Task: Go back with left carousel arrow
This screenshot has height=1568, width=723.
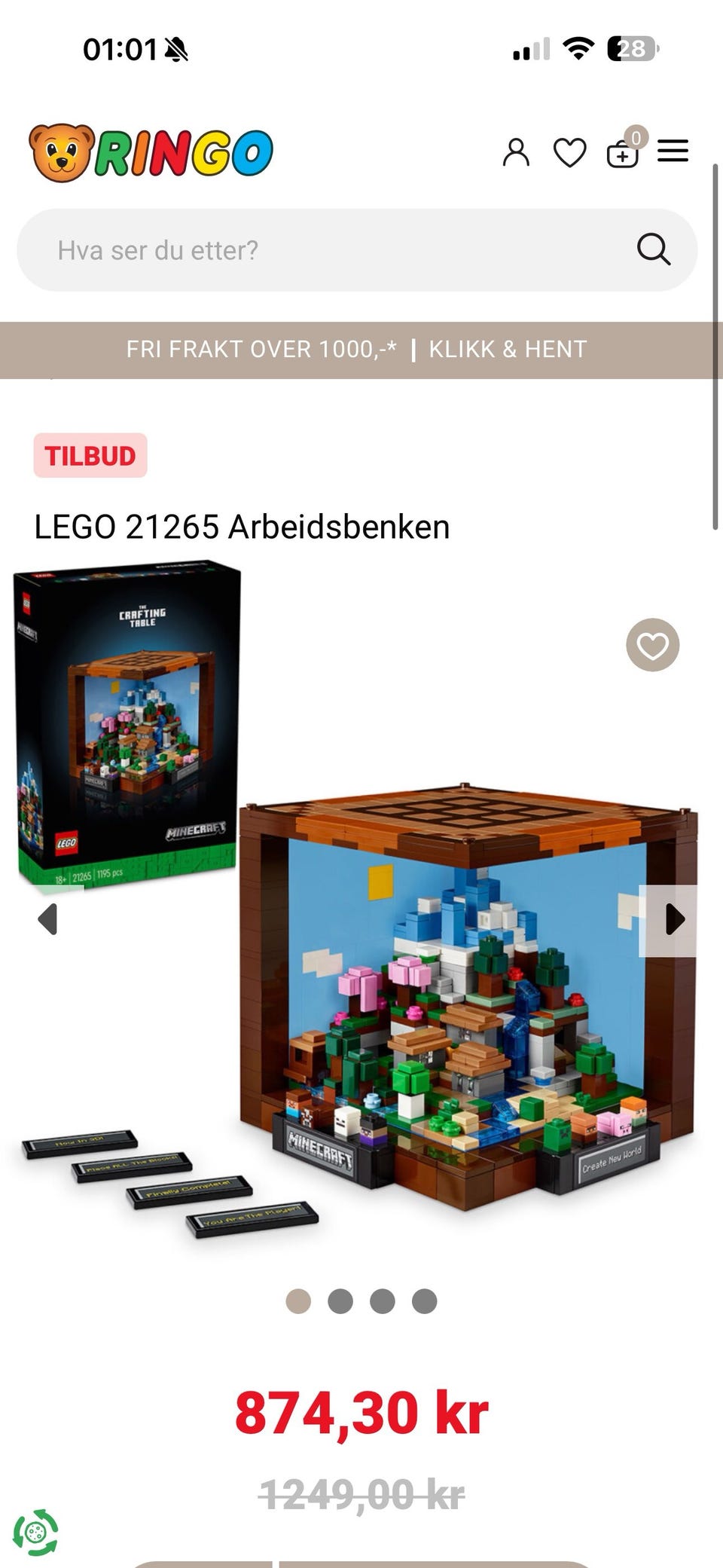Action: [49, 918]
